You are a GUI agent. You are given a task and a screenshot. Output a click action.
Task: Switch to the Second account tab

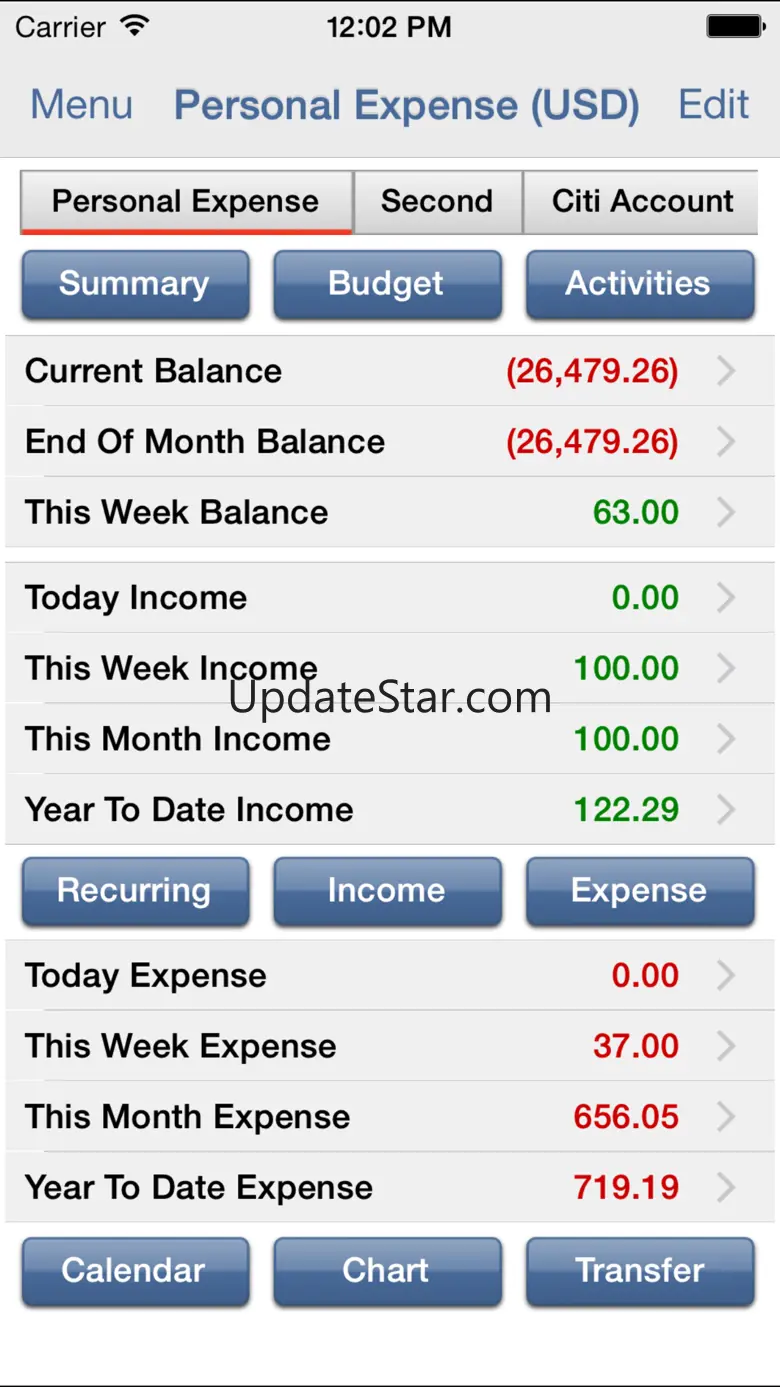pyautogui.click(x=437, y=202)
